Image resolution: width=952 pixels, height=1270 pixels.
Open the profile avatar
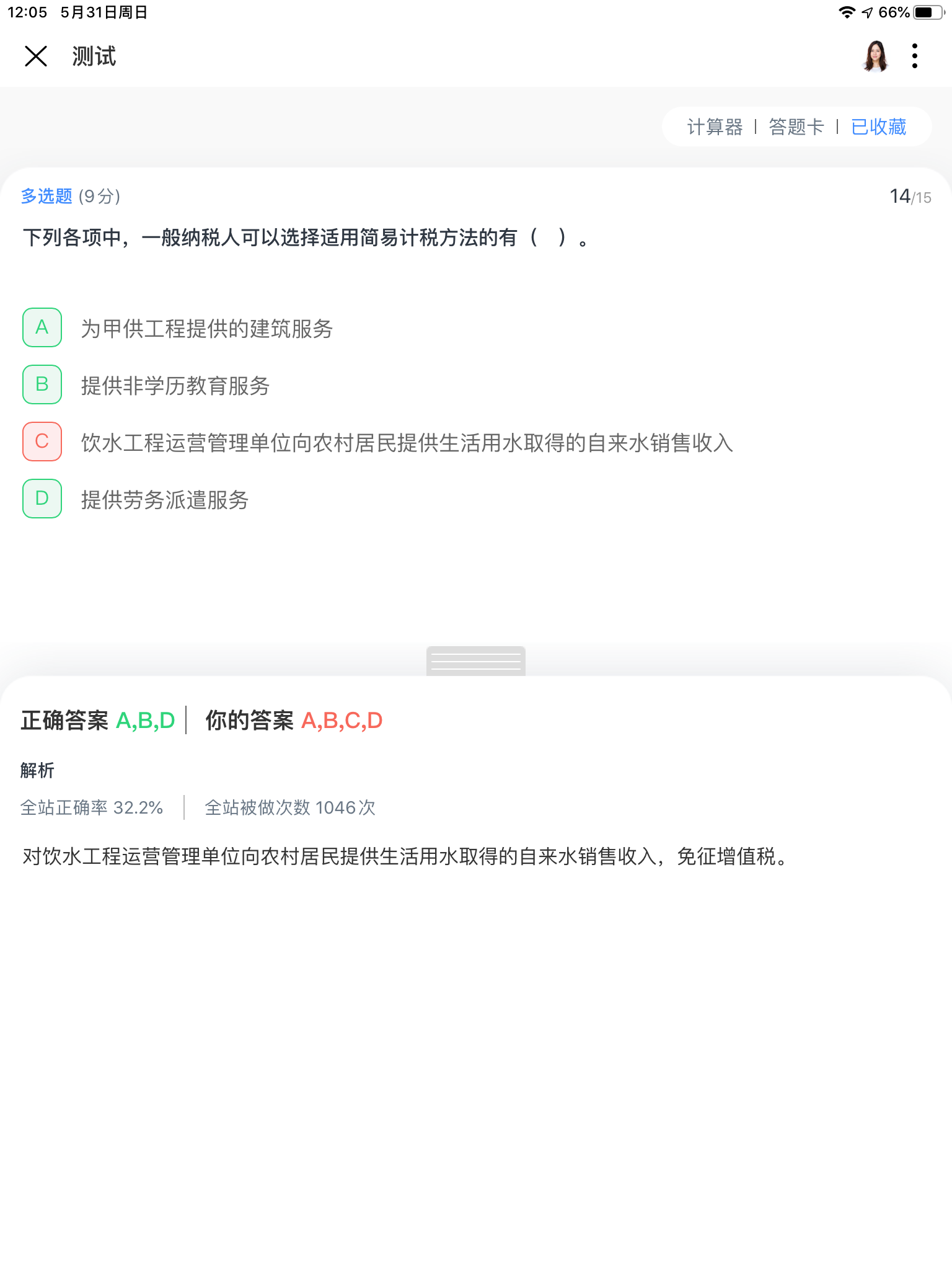[x=875, y=56]
